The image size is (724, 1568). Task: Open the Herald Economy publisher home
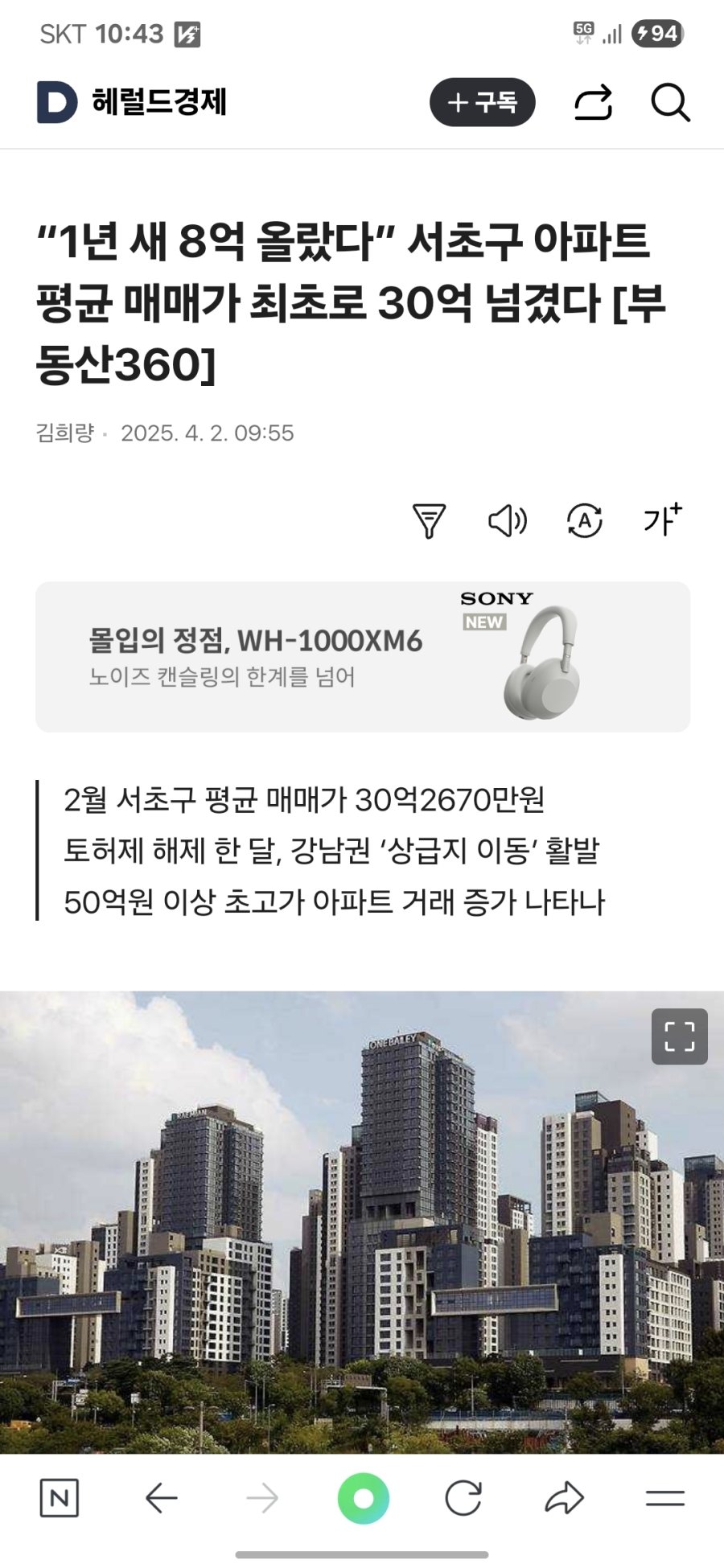tap(134, 102)
